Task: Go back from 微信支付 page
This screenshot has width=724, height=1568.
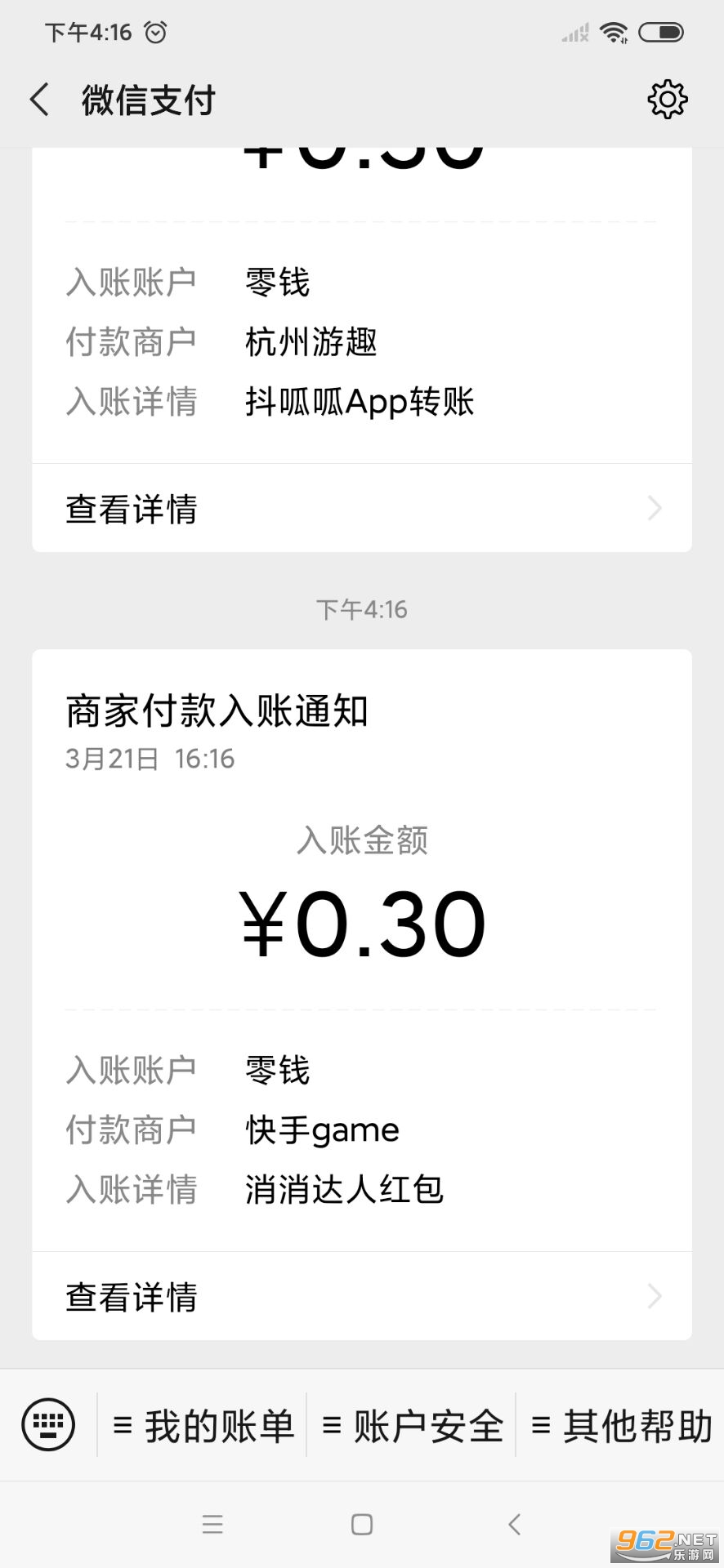Action: 39,100
